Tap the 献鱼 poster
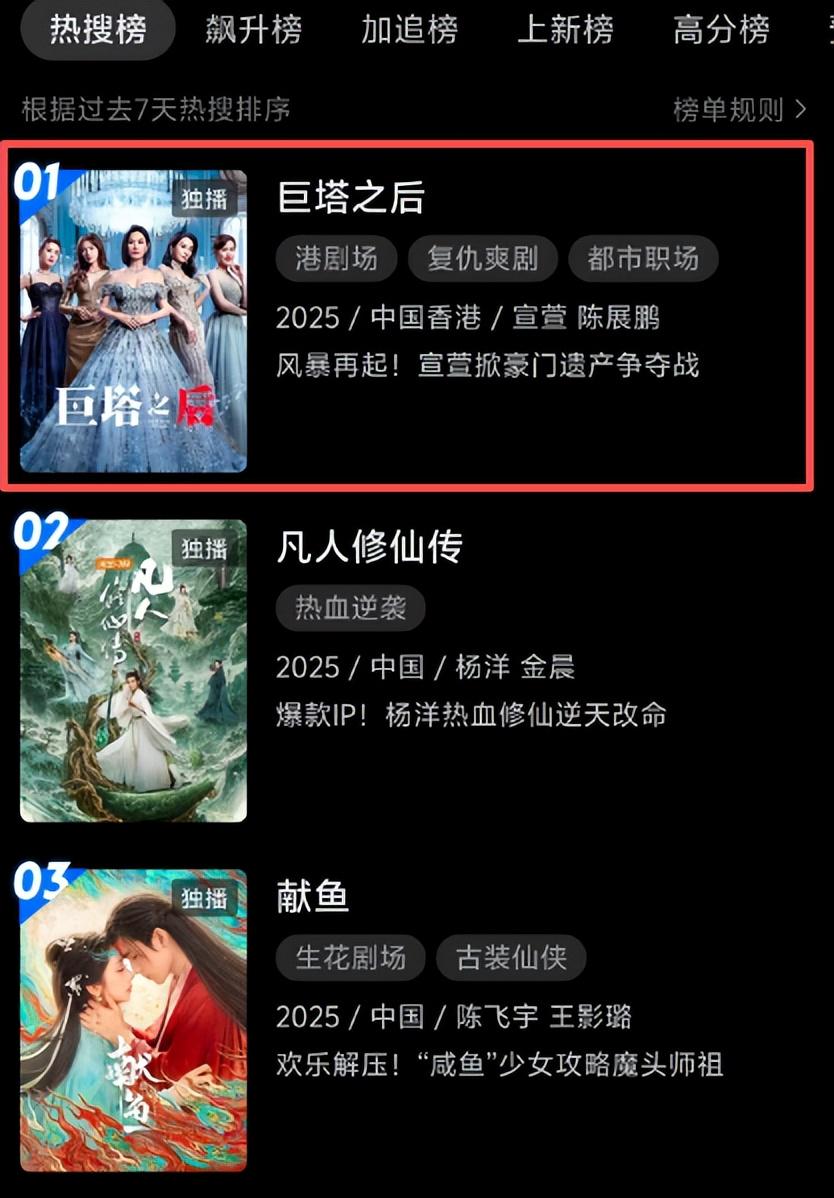The width and height of the screenshot is (834, 1198). point(133,1020)
